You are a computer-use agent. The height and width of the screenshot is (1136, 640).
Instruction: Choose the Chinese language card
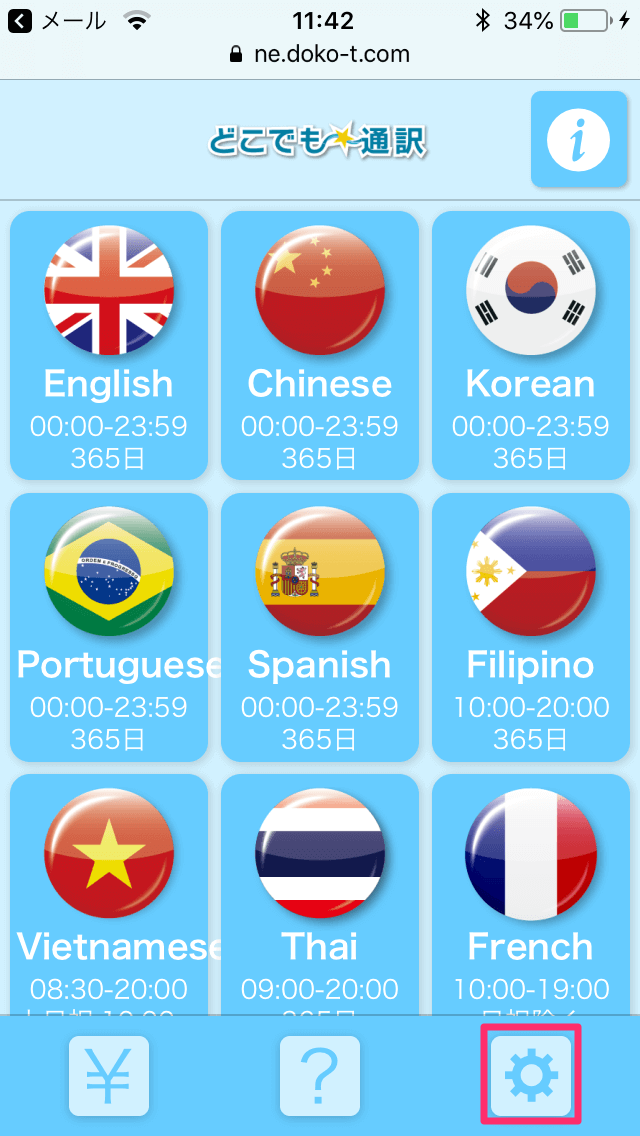[x=320, y=345]
